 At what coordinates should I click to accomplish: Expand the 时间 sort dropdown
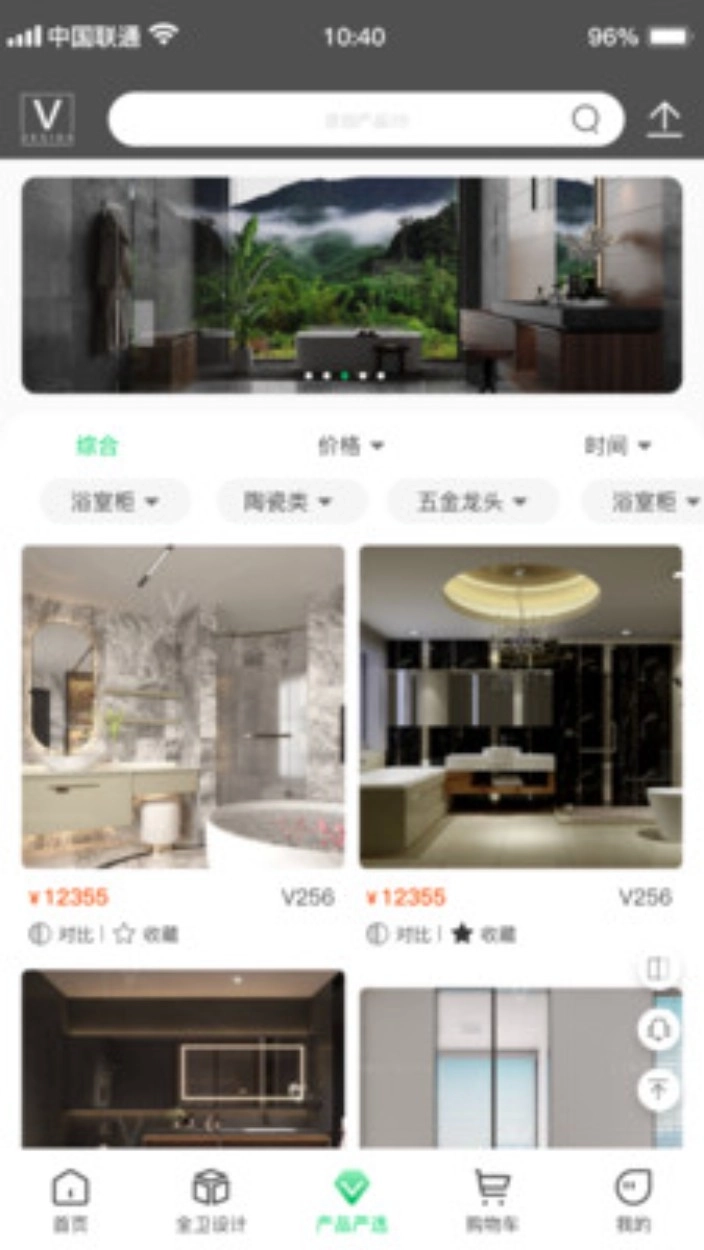618,446
